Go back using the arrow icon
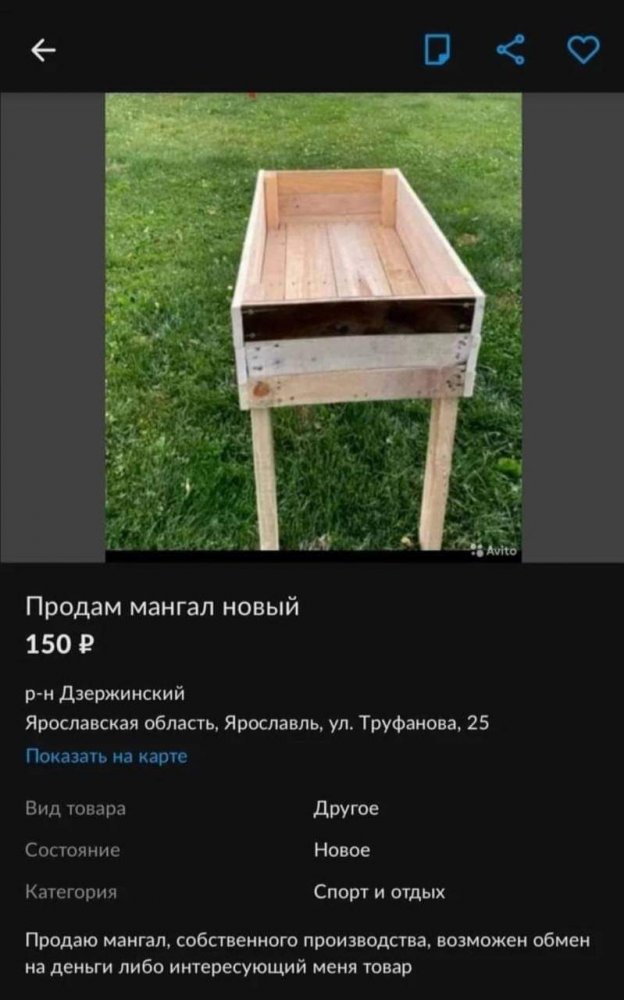Image resolution: width=624 pixels, height=1000 pixels. (43, 50)
